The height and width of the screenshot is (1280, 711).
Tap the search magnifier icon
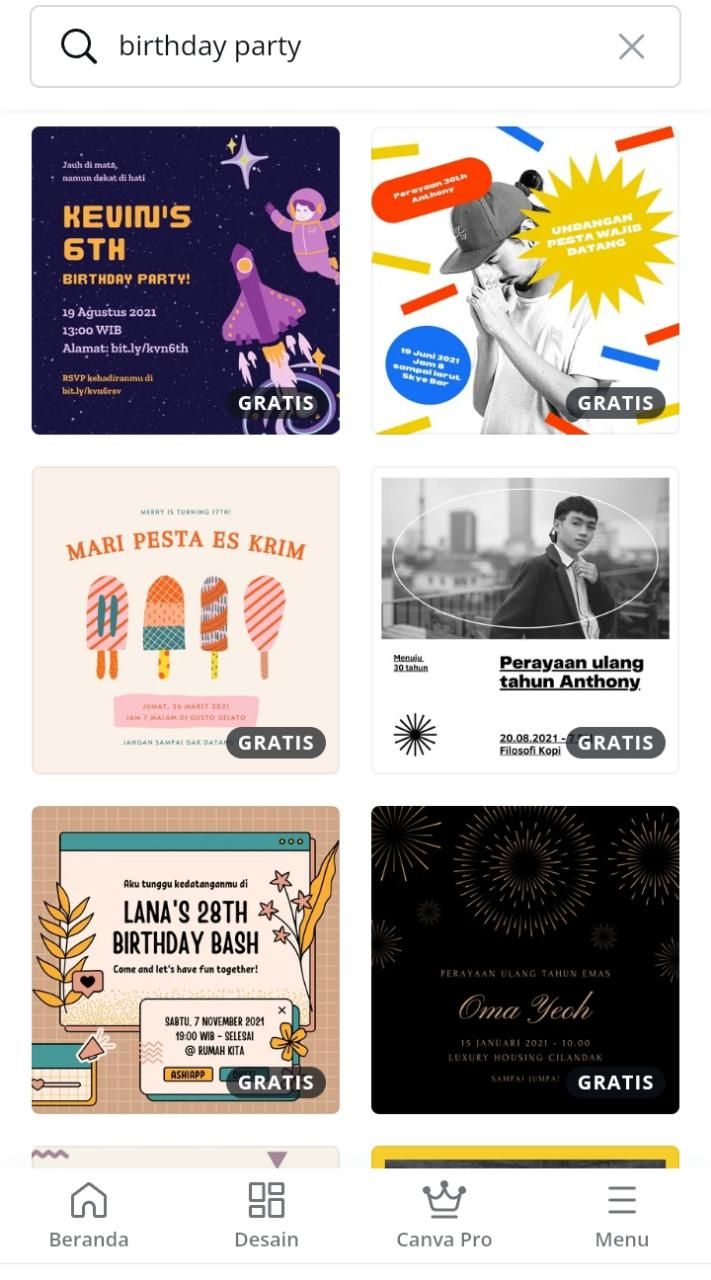click(x=78, y=46)
